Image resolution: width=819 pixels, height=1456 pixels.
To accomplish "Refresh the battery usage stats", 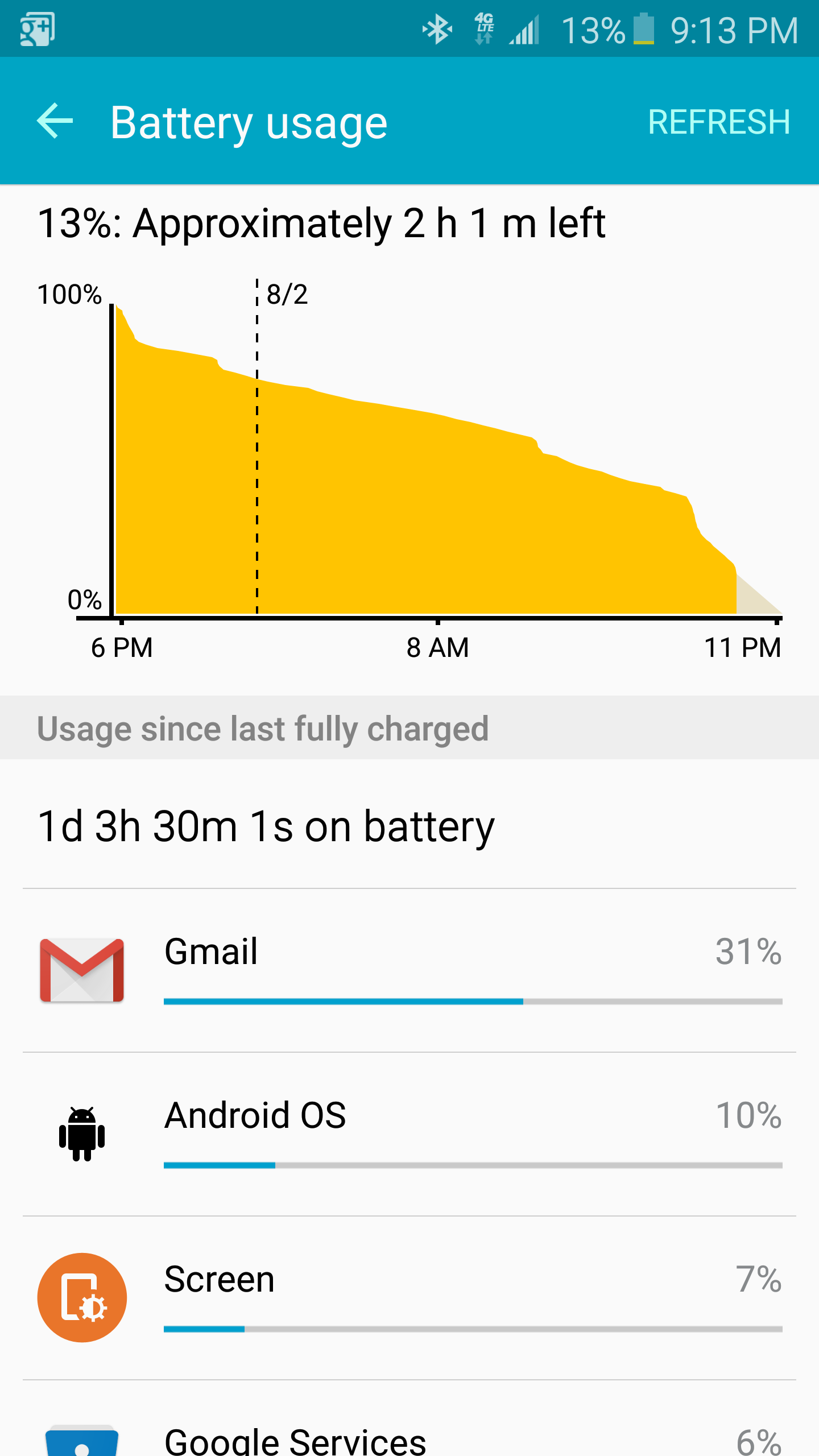I will [719, 122].
